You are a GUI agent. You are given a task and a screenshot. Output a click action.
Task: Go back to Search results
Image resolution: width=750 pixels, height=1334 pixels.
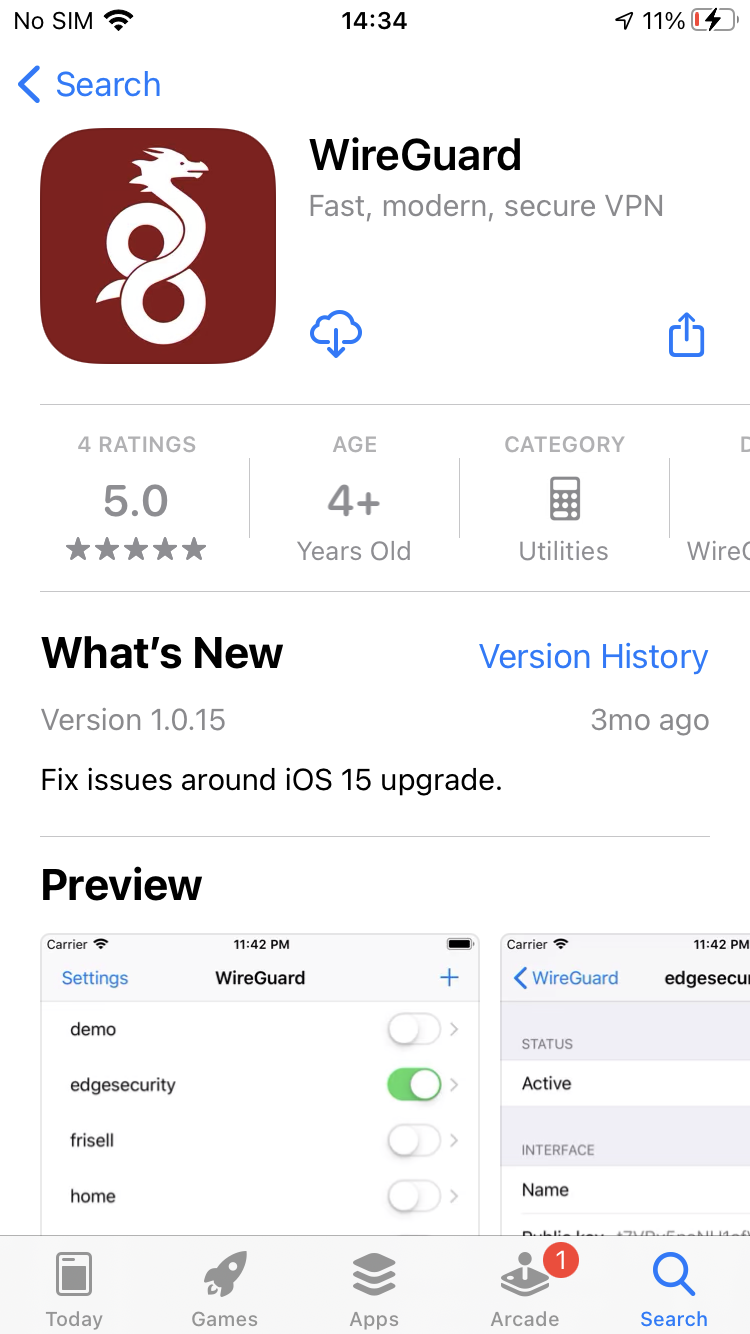tap(90, 85)
